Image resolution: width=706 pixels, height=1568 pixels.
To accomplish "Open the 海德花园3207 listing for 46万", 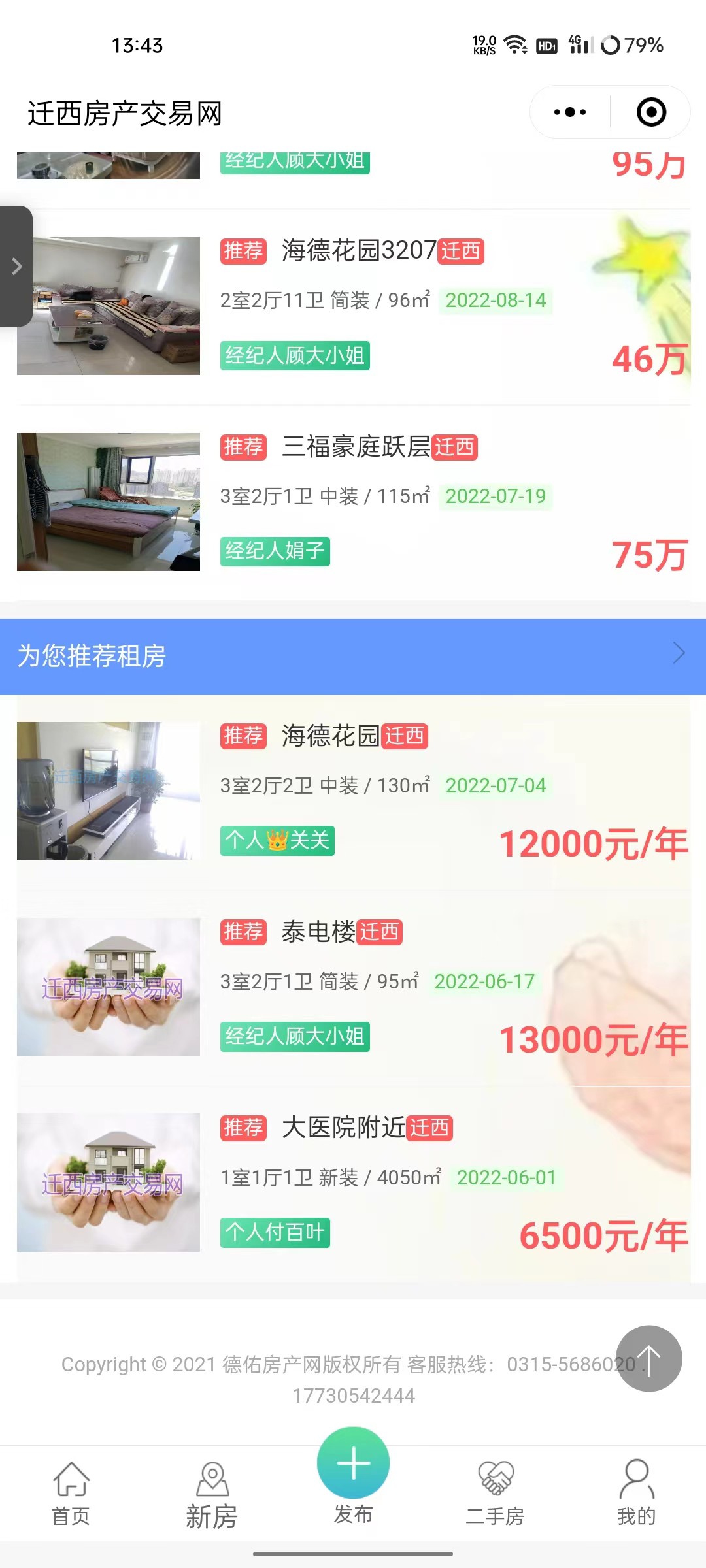I will (358, 251).
